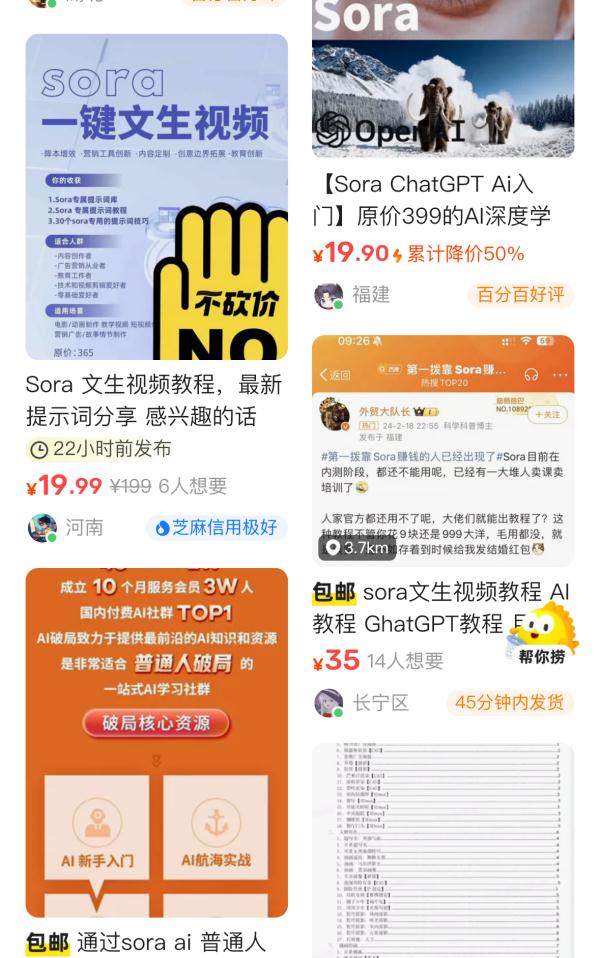
Task: Select the 通过sora ai 普通人 listing card
Action: [x=156, y=742]
